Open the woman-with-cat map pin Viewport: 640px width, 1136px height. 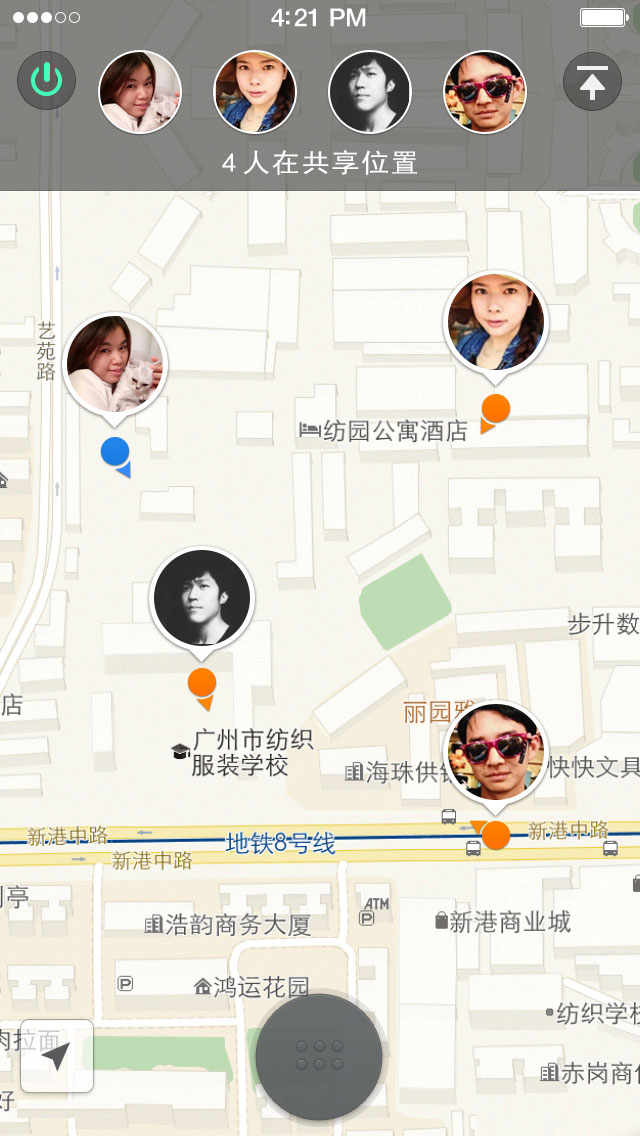115,369
